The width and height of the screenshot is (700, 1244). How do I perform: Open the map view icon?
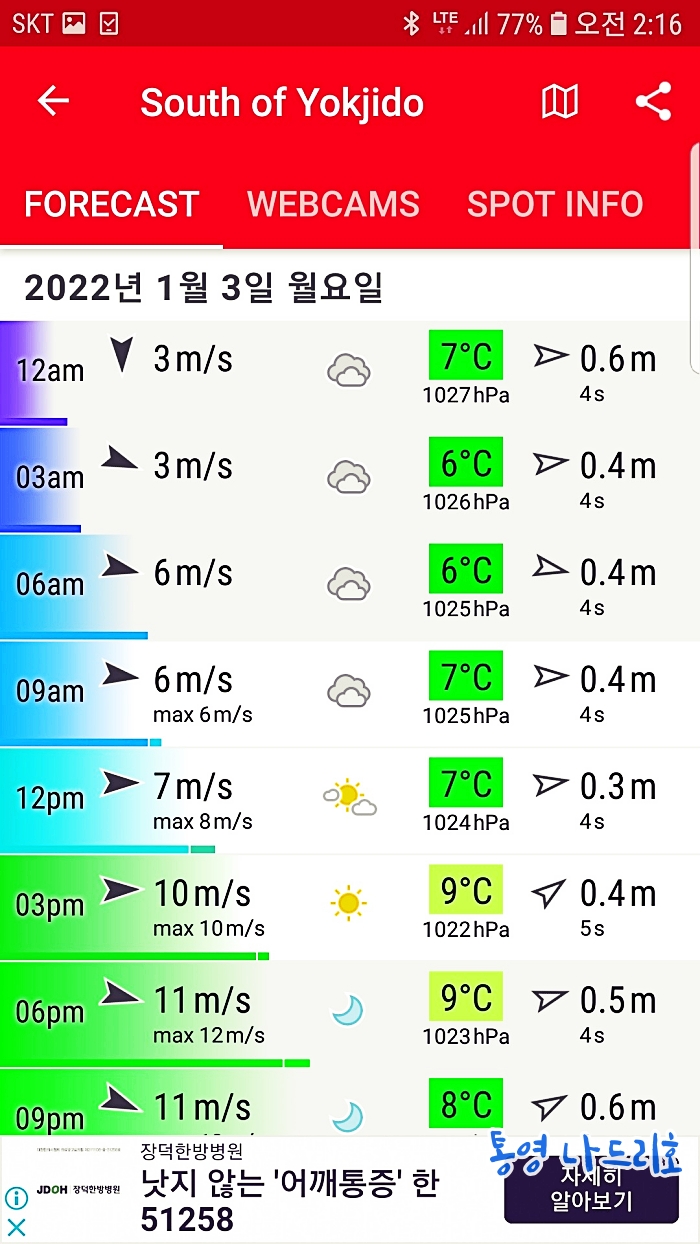[559, 102]
